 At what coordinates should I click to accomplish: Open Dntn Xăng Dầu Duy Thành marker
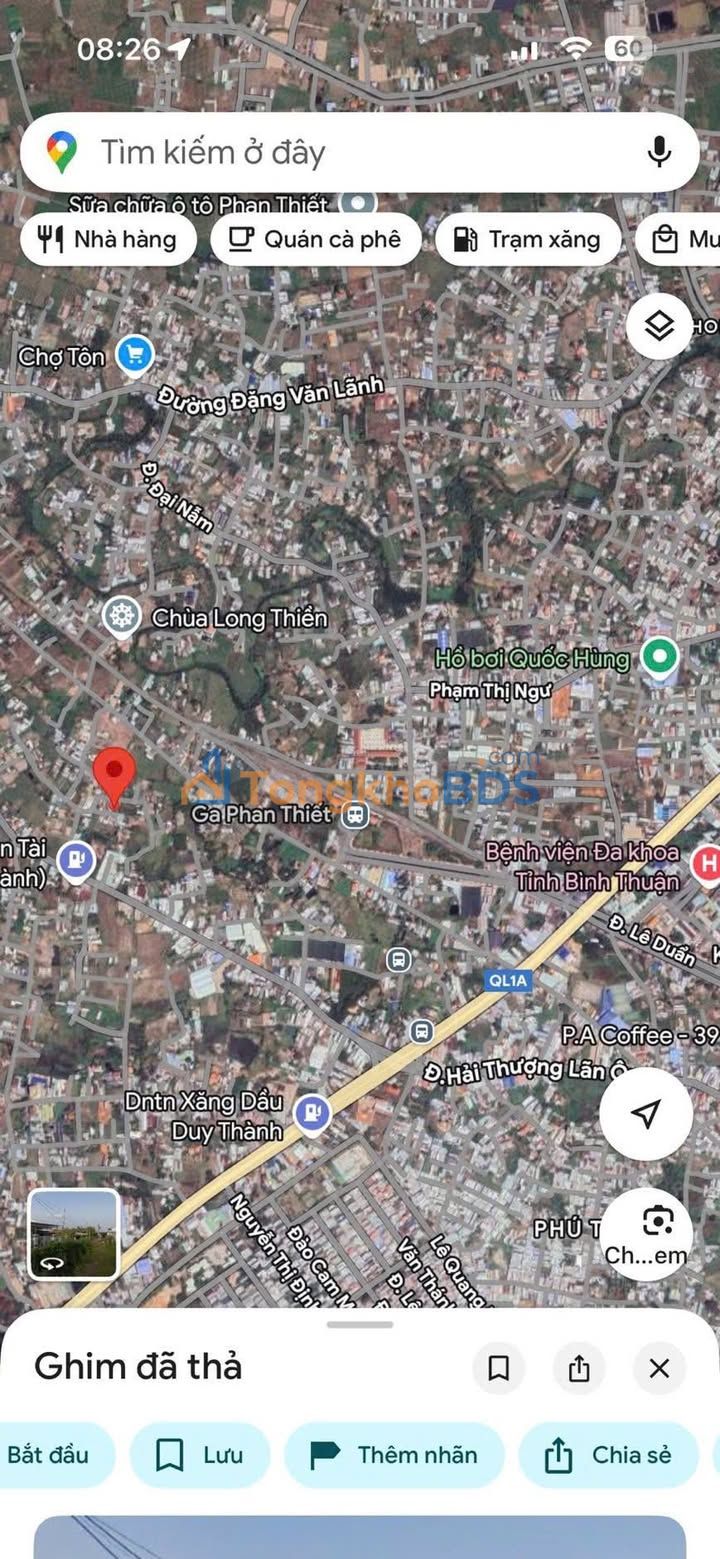(313, 1113)
